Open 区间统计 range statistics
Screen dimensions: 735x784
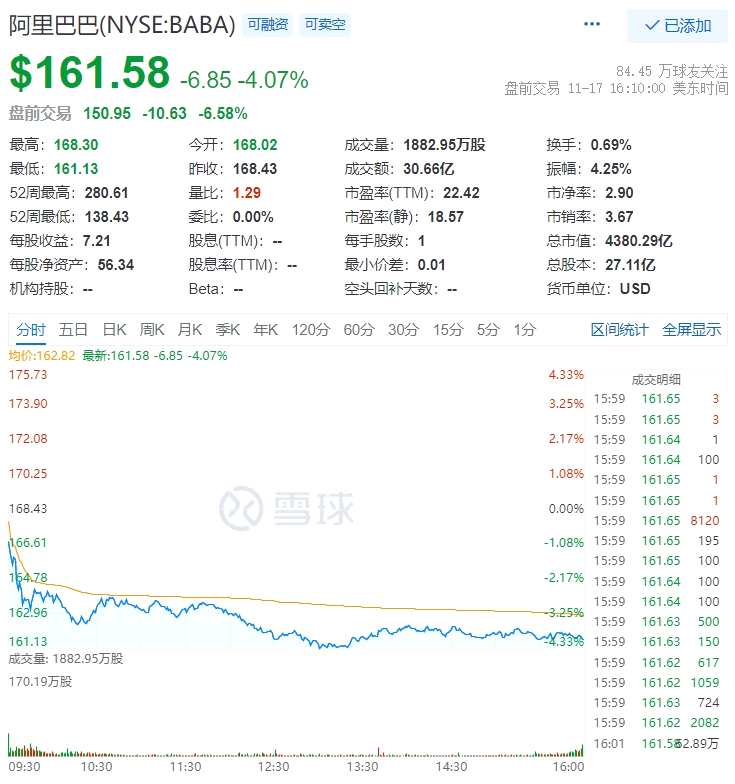(619, 329)
